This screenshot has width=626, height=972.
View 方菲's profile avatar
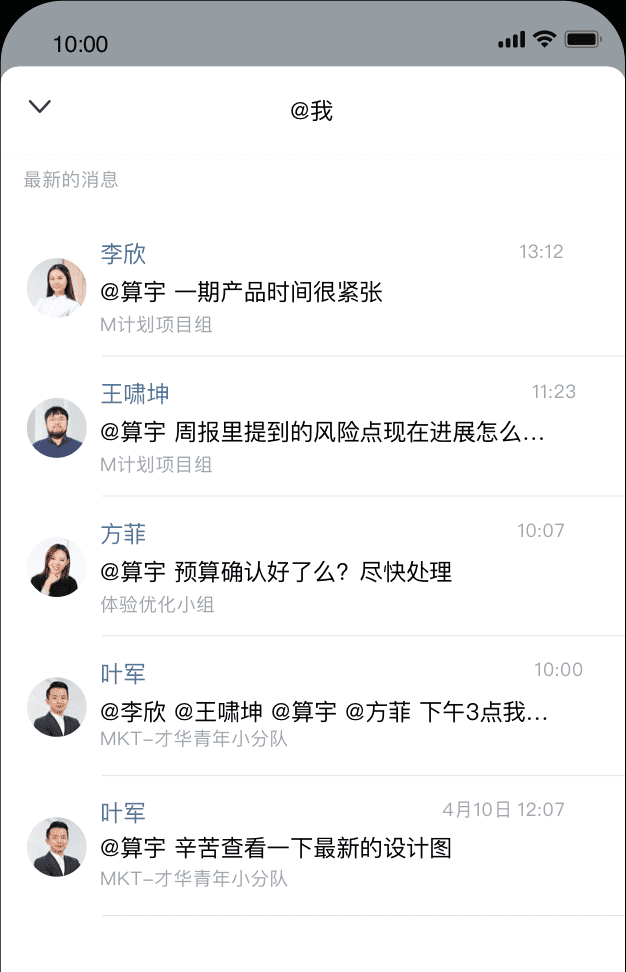[56, 568]
